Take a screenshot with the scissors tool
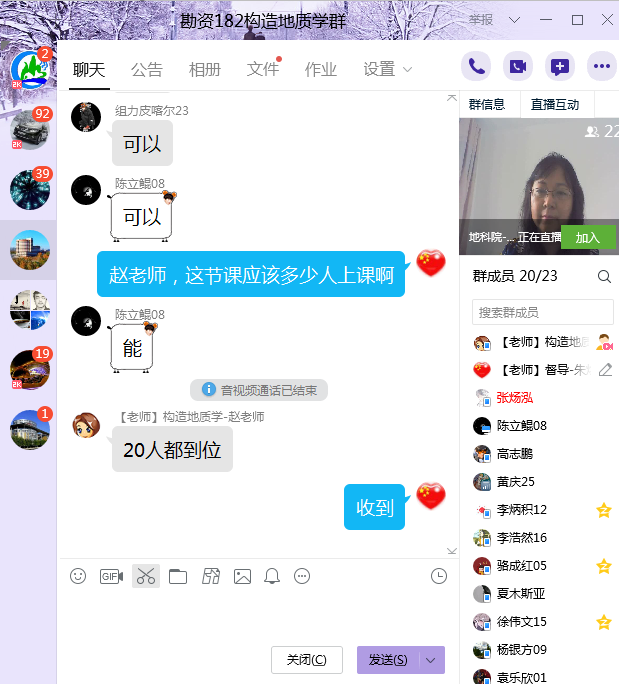This screenshot has height=684, width=619. (146, 576)
